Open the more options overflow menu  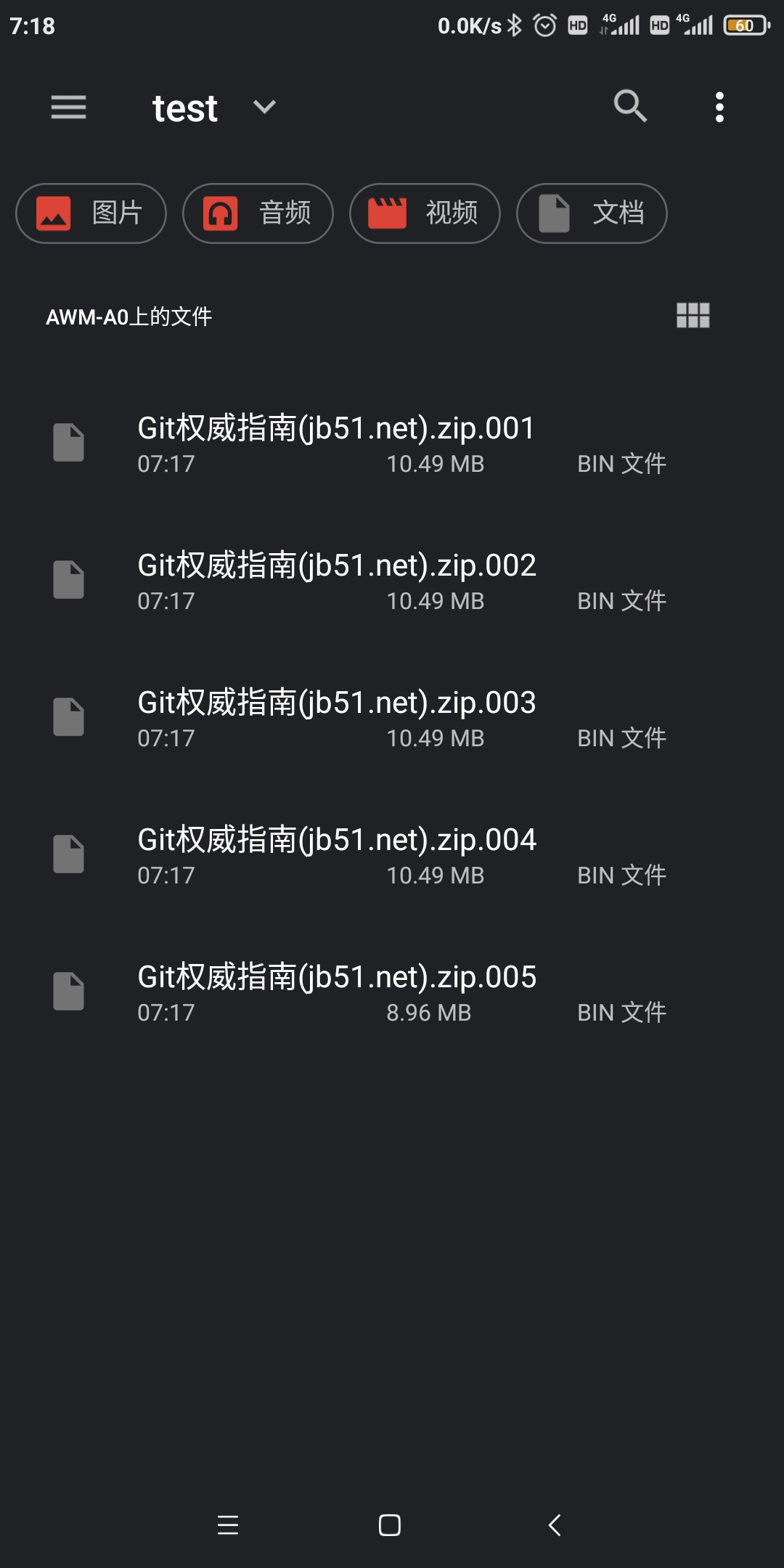pos(719,107)
